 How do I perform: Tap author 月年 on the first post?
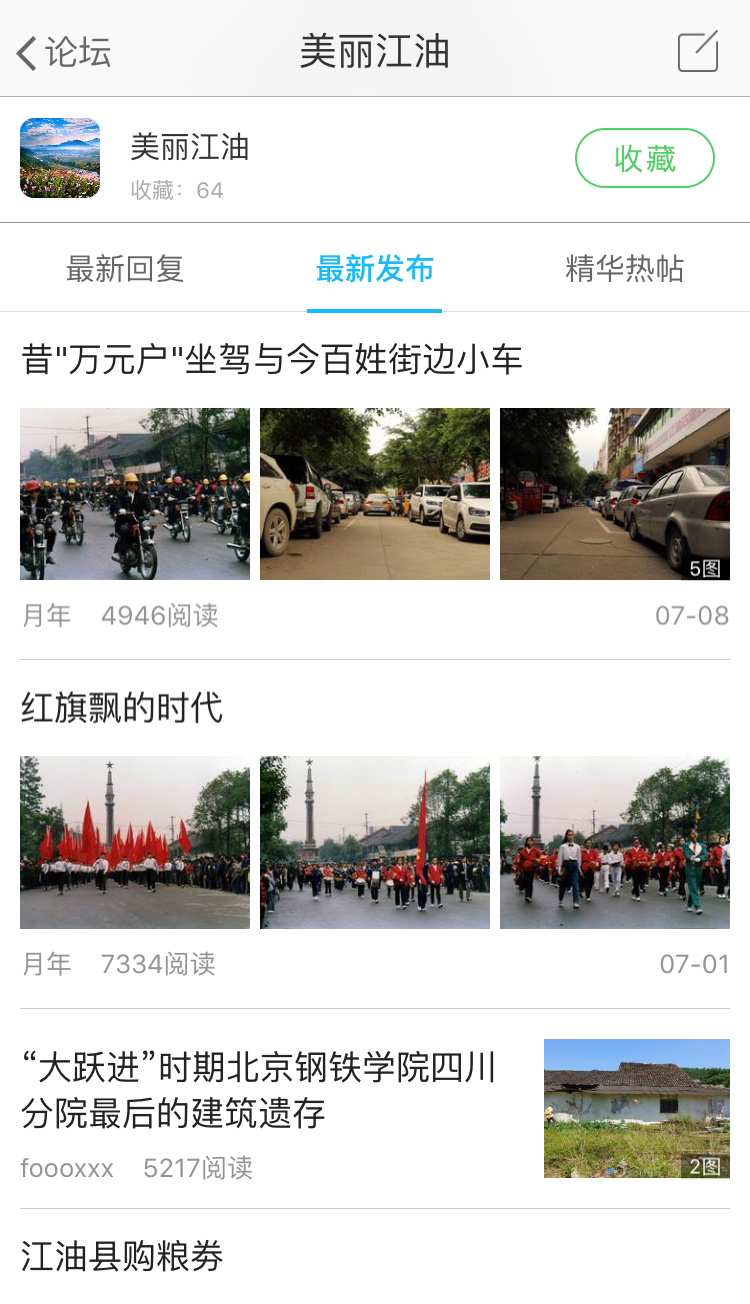pyautogui.click(x=45, y=616)
